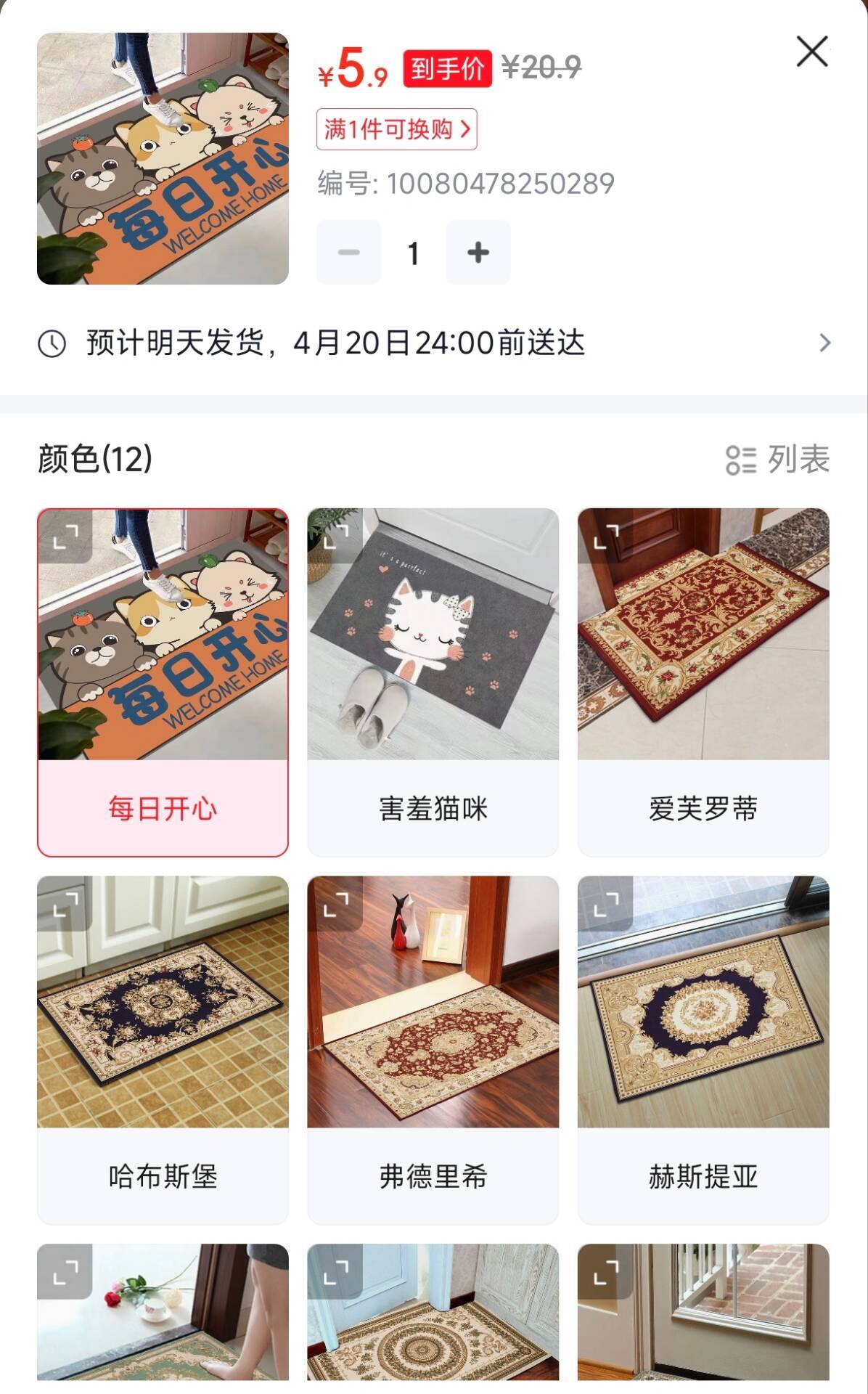868x1394 pixels.
Task: Open the estimated delivery details row
Action: click(x=434, y=343)
